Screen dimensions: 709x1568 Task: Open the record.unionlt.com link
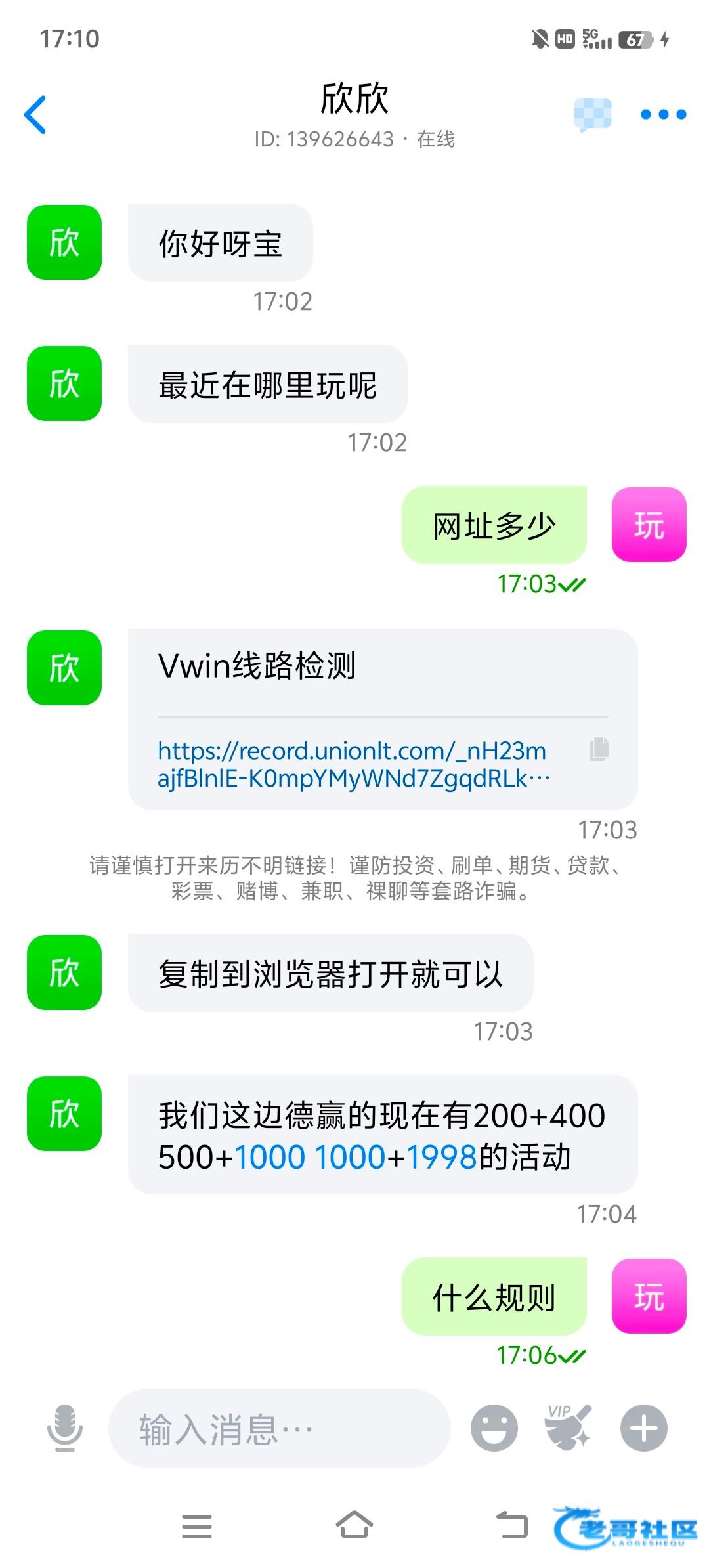(x=352, y=764)
